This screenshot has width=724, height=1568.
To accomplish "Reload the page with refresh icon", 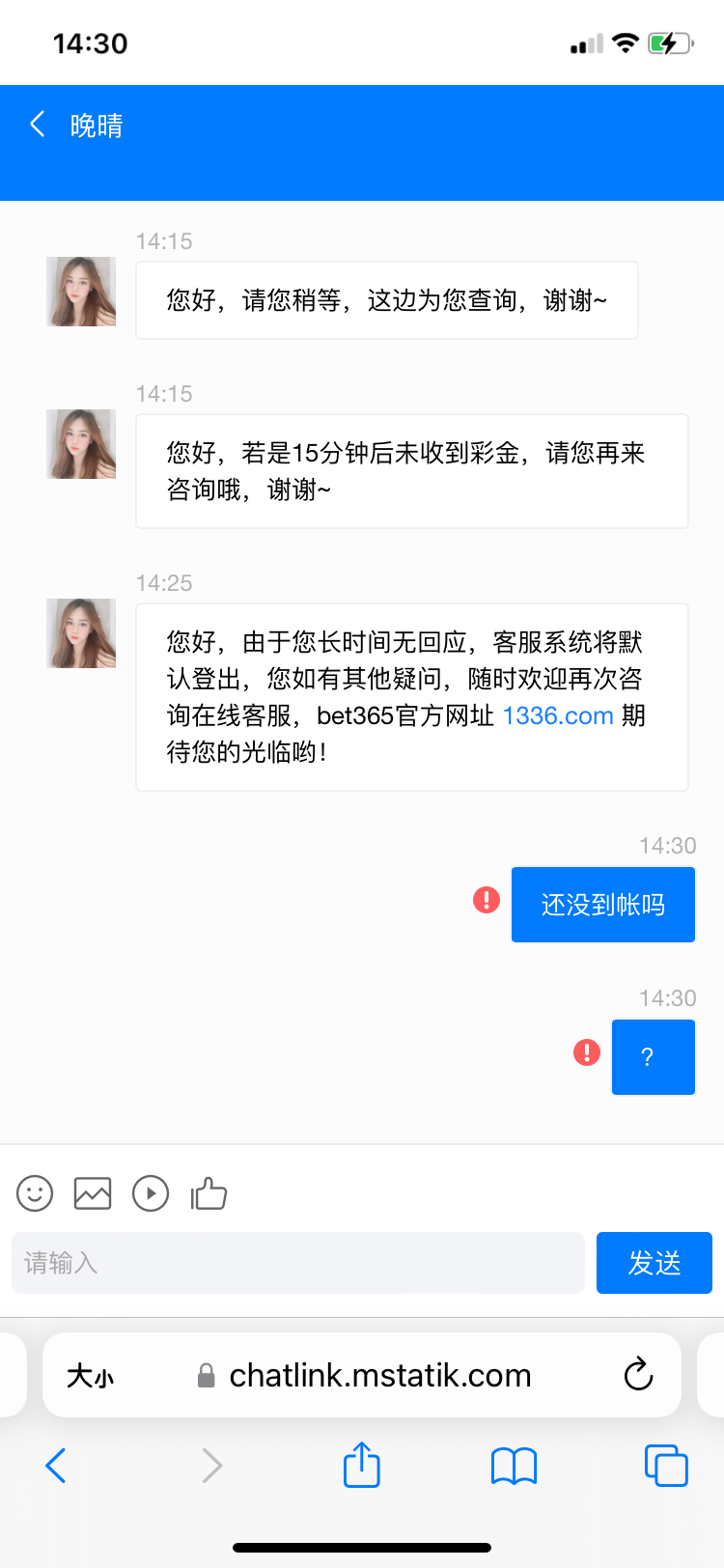I will click(x=638, y=1375).
